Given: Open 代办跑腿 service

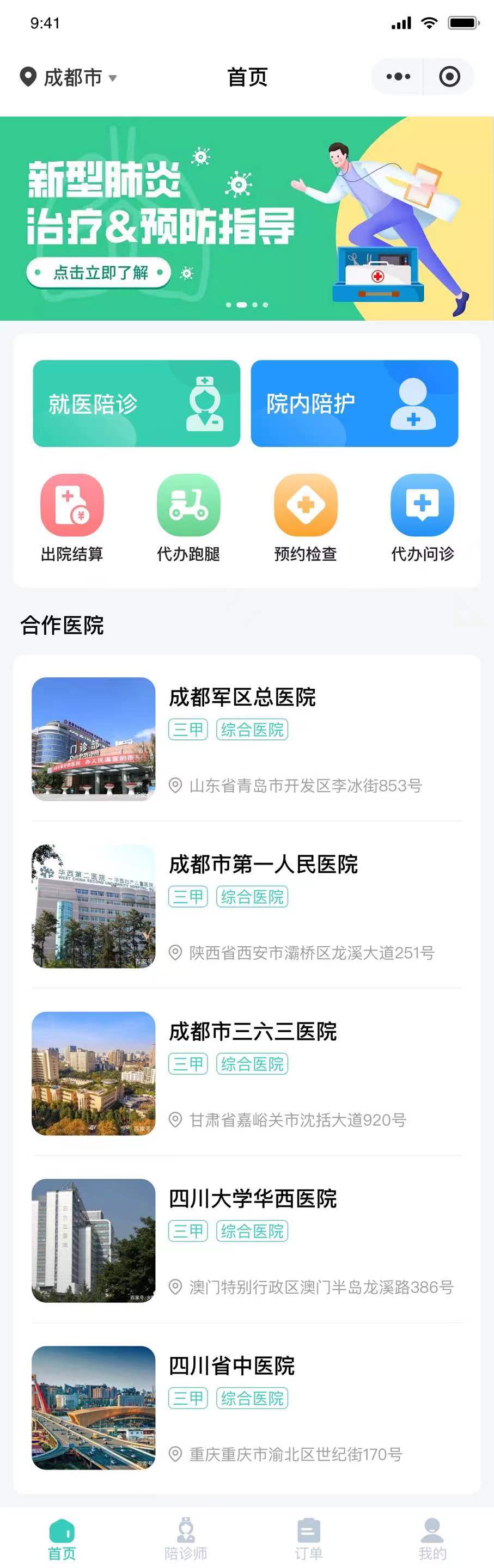Looking at the screenshot, I should tap(188, 518).
